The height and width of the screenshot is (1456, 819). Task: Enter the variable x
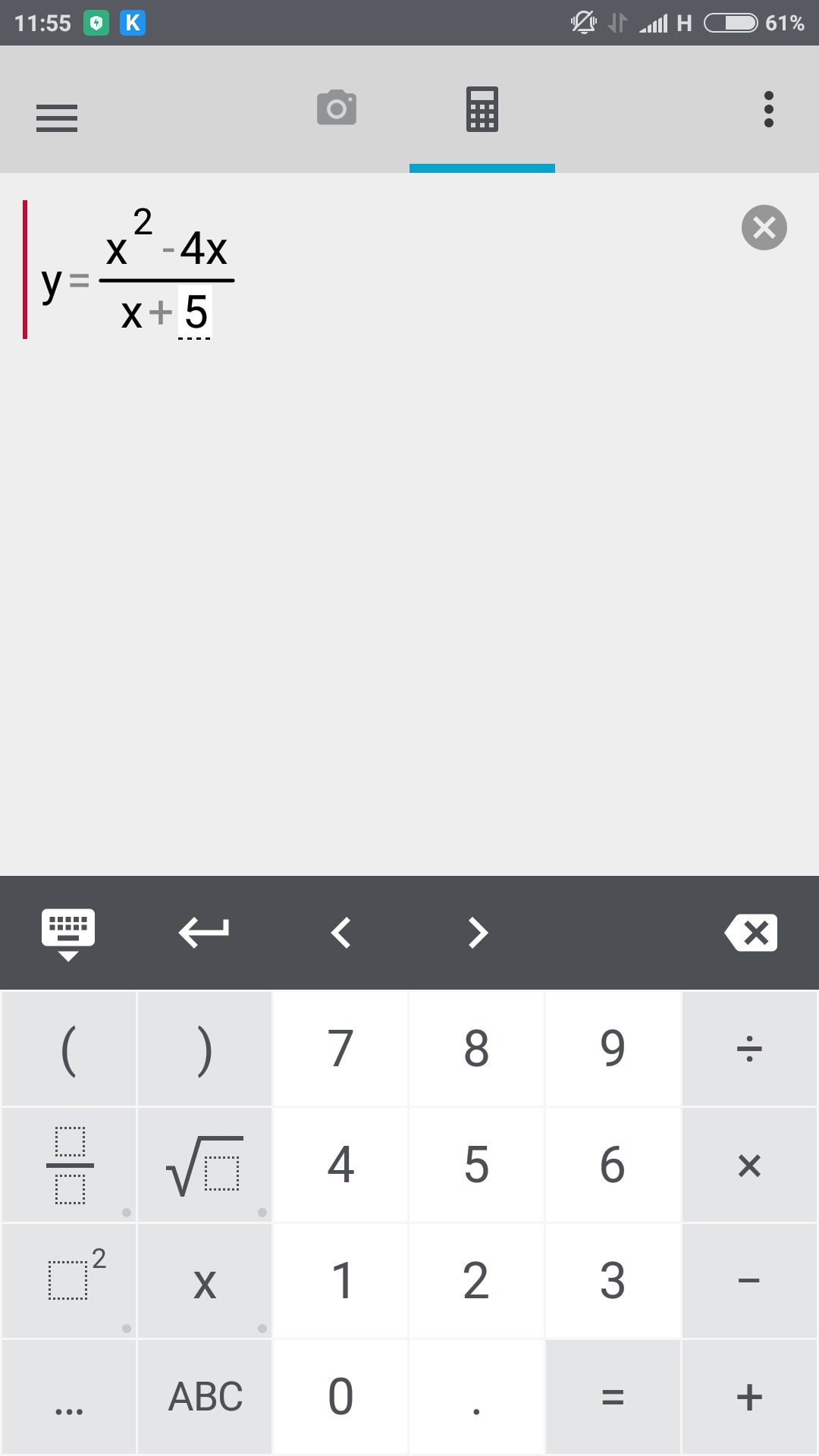coord(204,1281)
